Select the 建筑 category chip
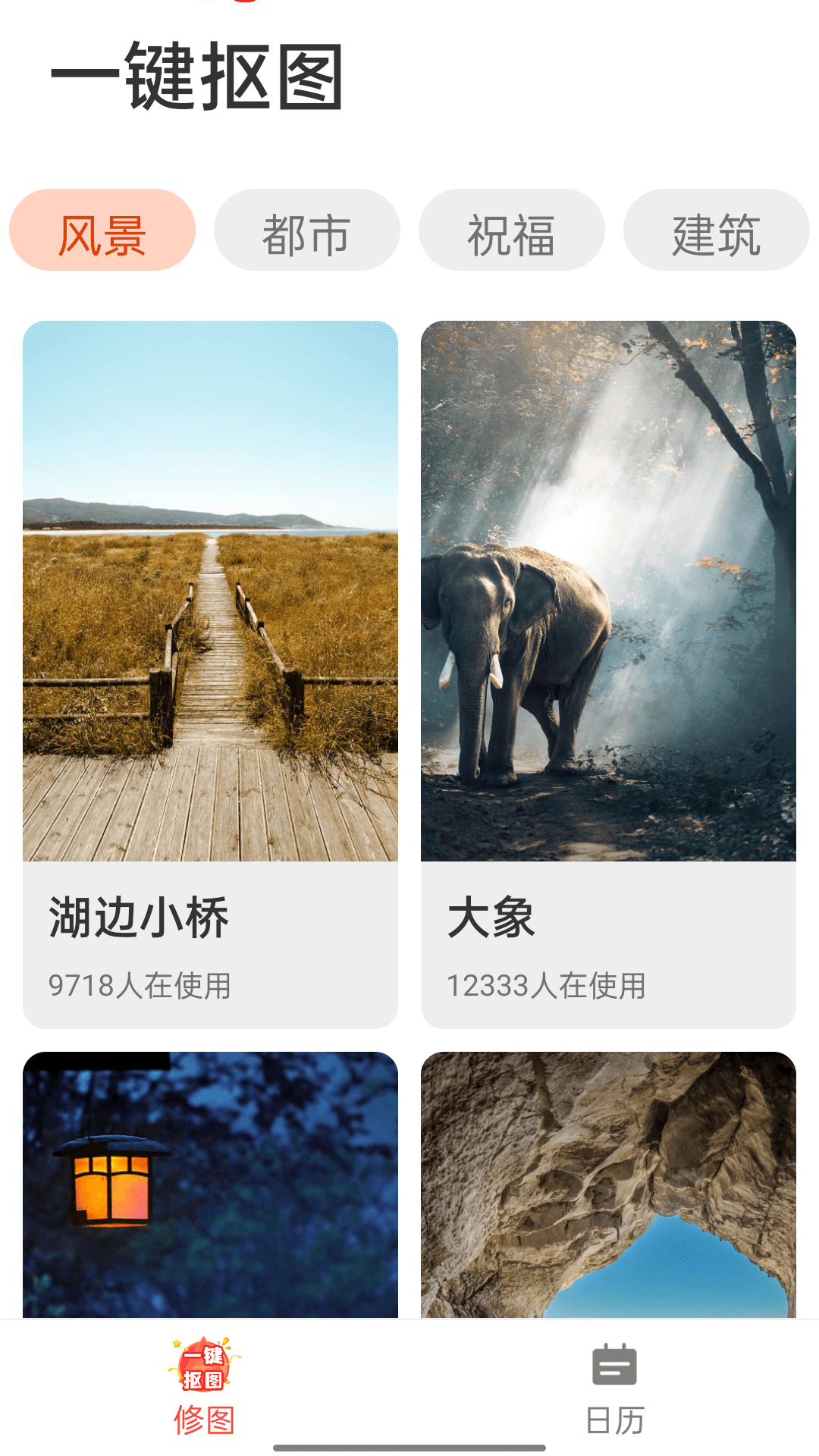This screenshot has height=1456, width=819. [x=716, y=230]
